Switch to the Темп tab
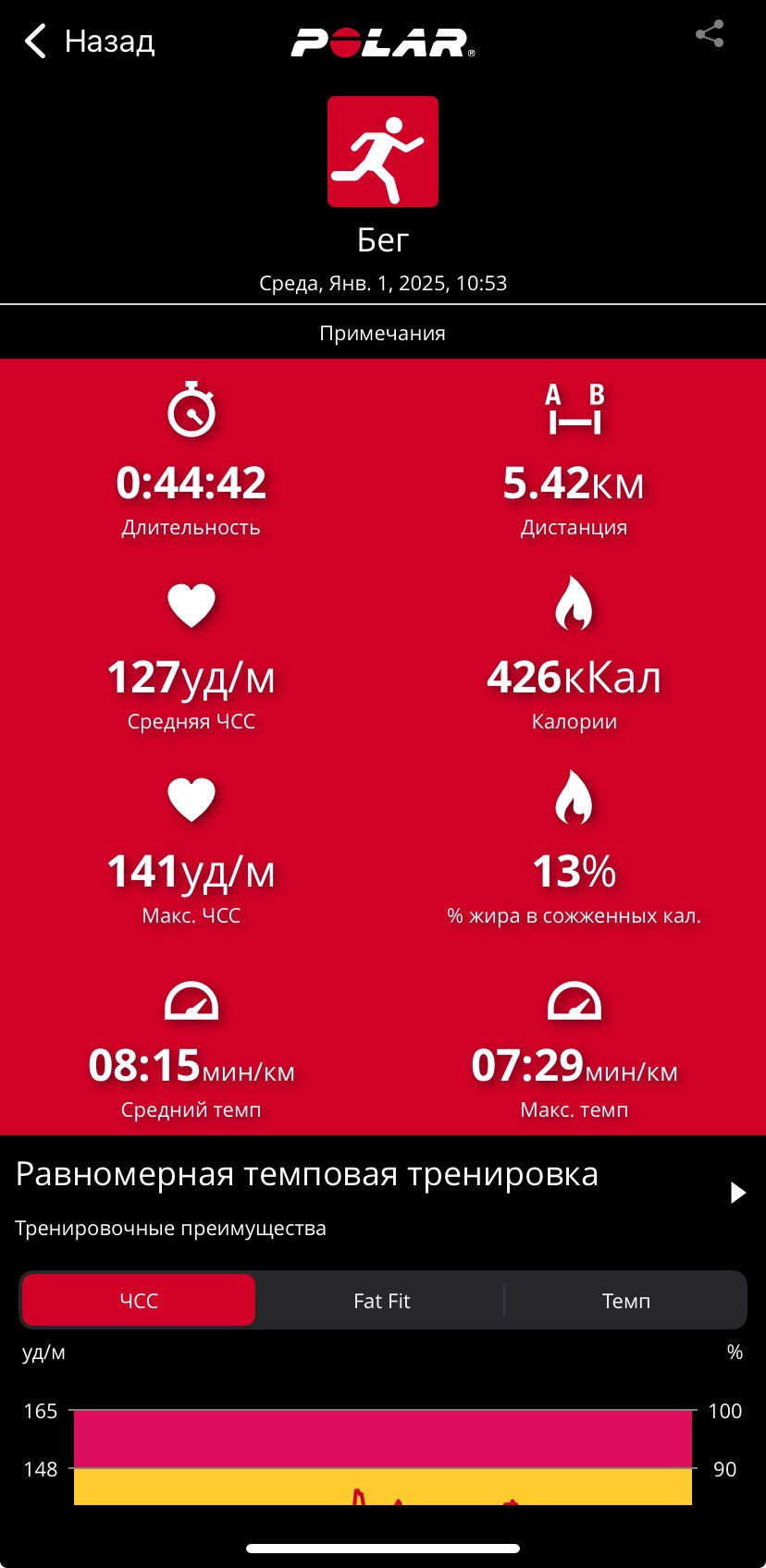 625,1300
